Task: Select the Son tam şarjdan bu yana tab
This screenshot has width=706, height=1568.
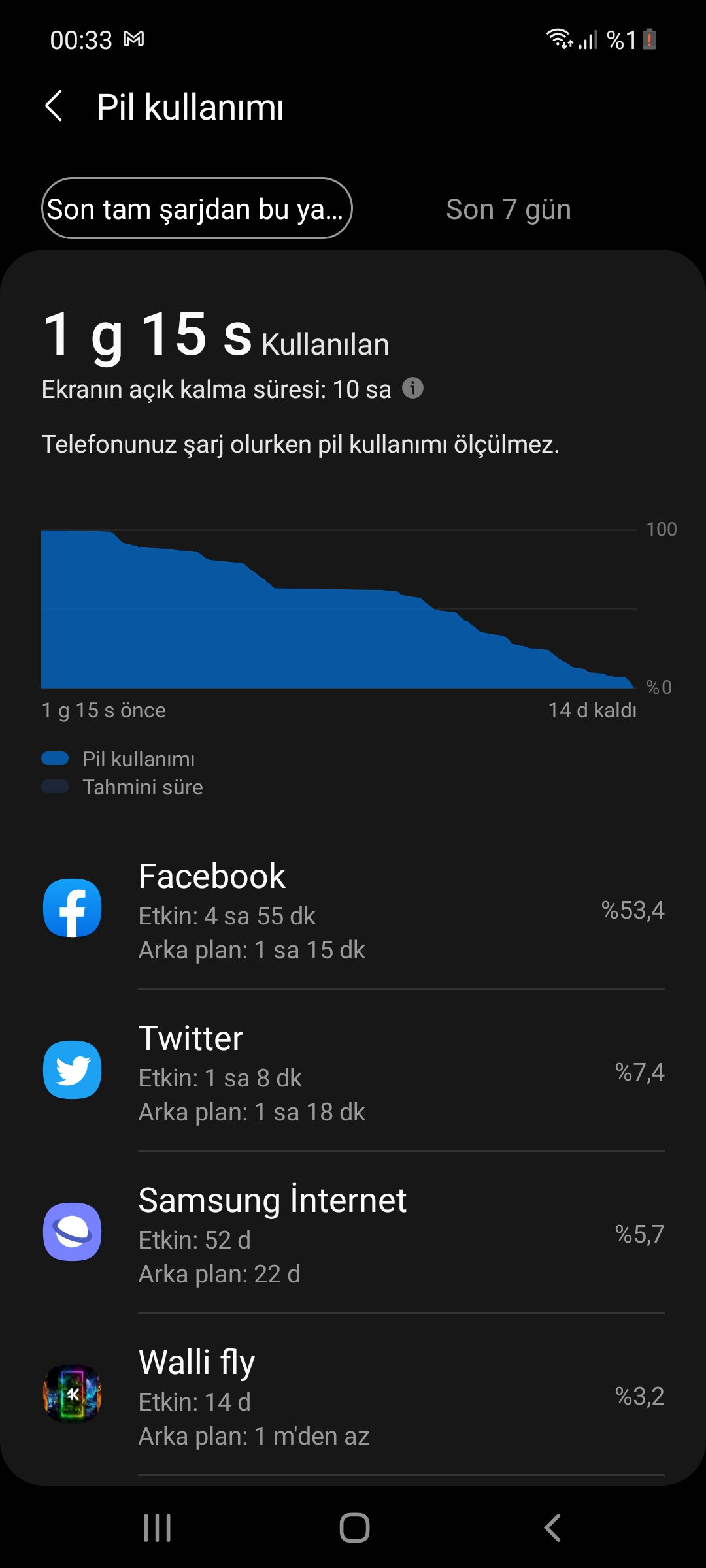Action: pyautogui.click(x=197, y=208)
